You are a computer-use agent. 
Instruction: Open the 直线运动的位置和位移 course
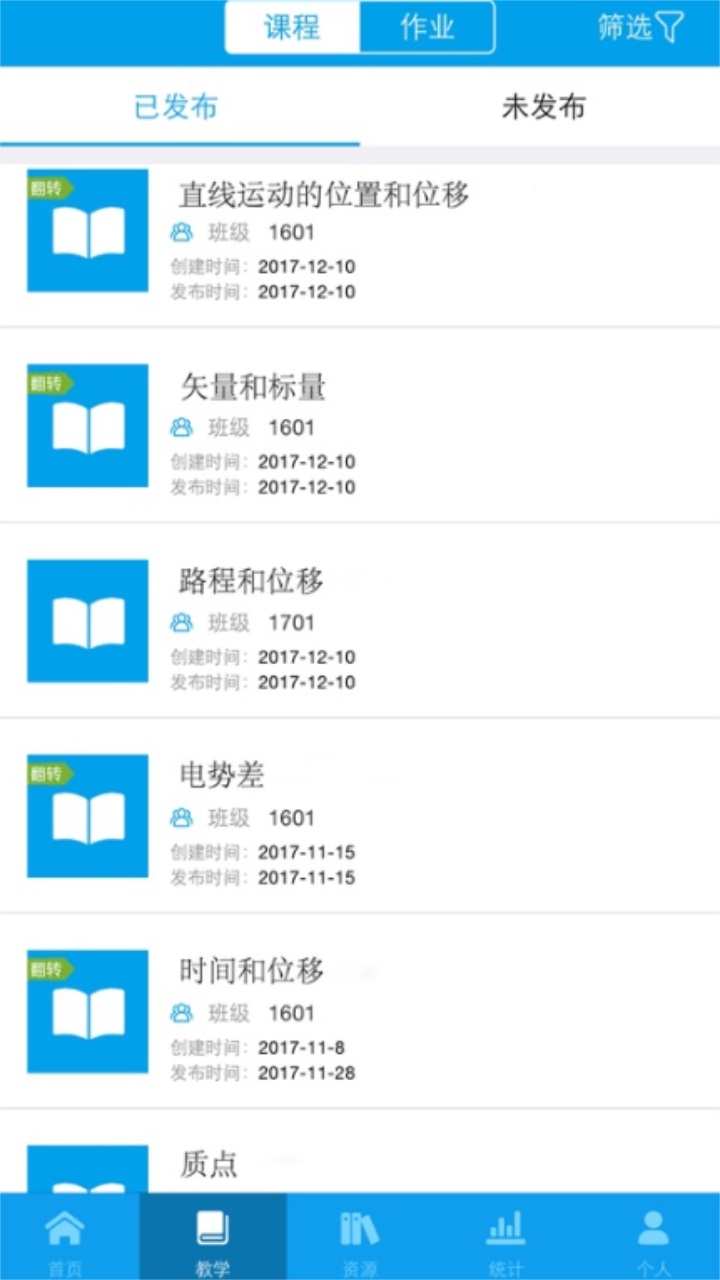pos(327,196)
